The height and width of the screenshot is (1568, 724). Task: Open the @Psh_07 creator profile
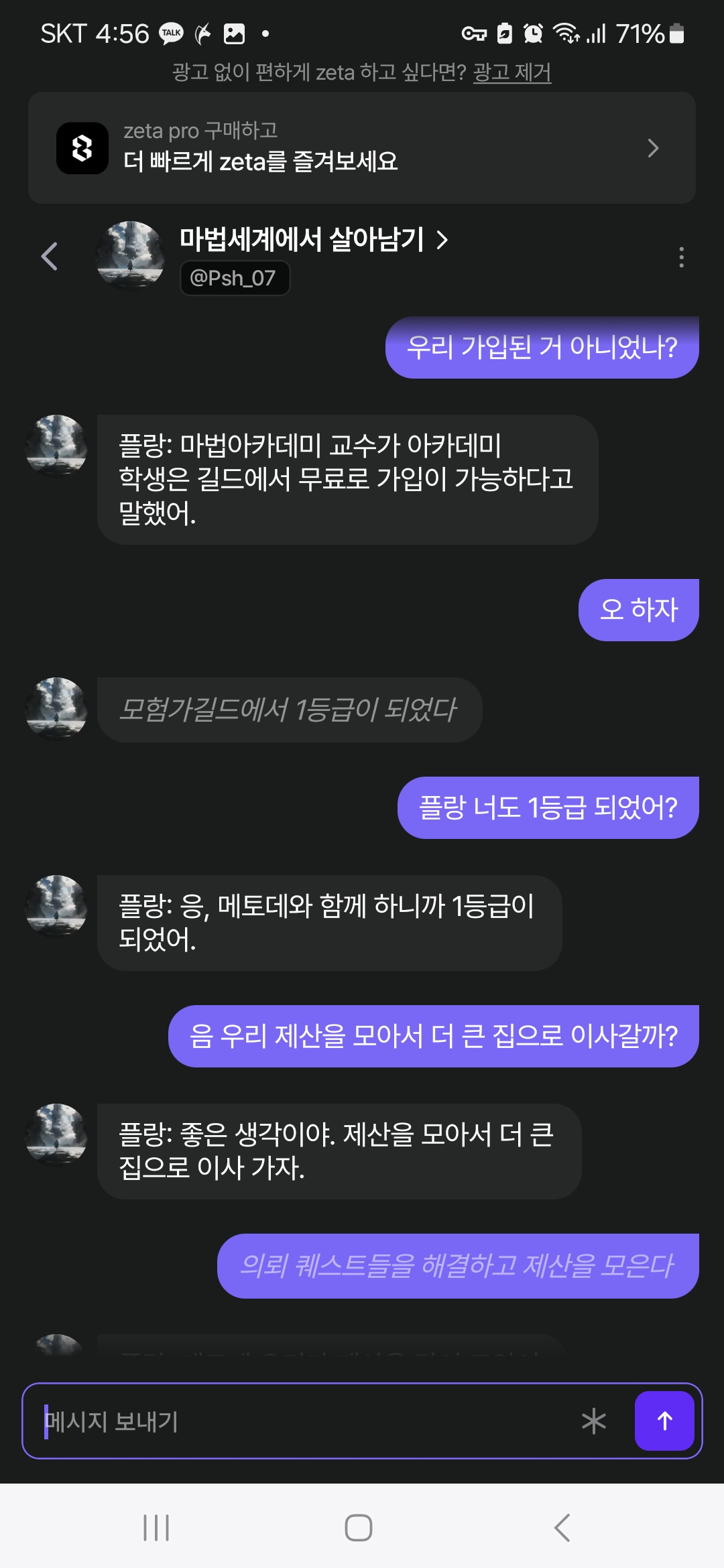click(x=234, y=278)
